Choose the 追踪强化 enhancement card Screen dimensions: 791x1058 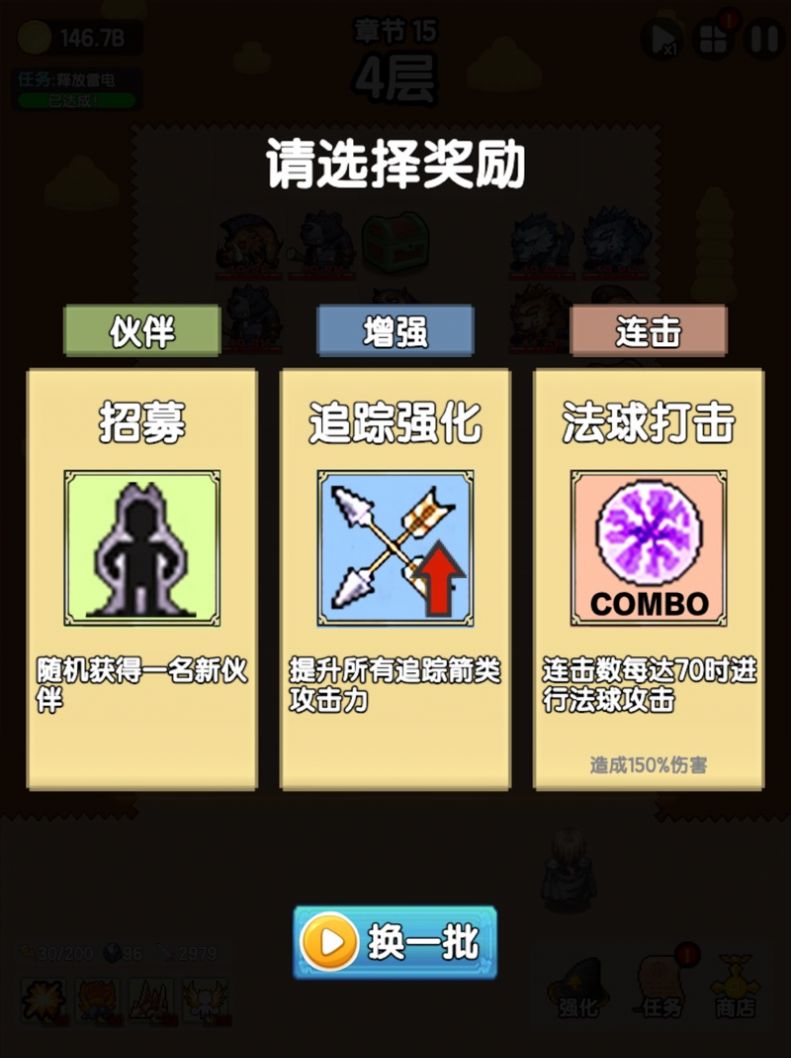pos(395,578)
